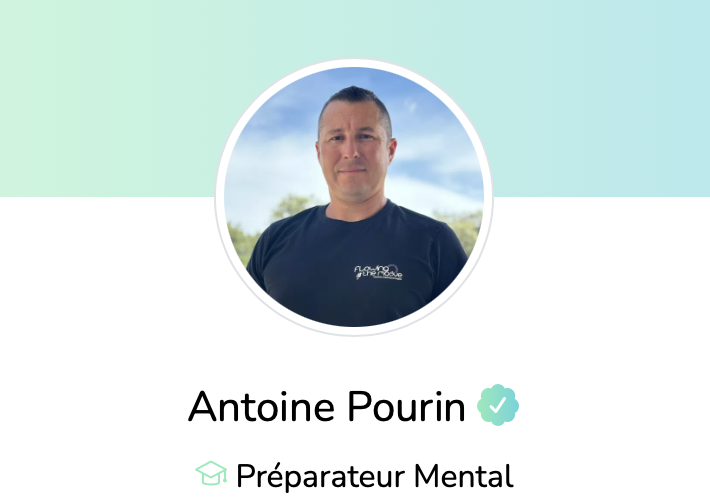The height and width of the screenshot is (500, 710).
Task: Tap the verified badge beside Antoine Pourin
Action: click(x=498, y=406)
